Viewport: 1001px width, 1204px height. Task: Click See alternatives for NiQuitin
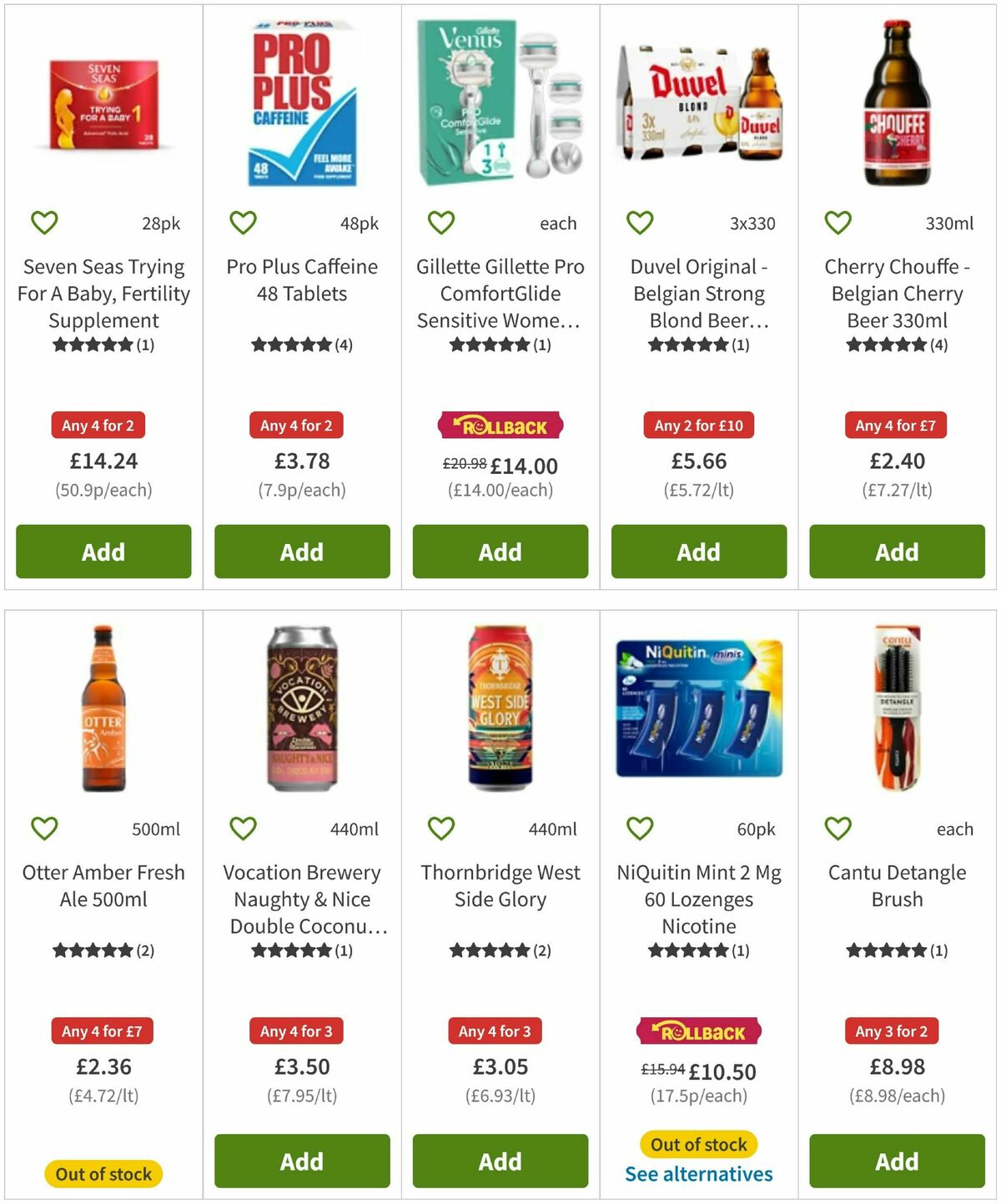(699, 1174)
